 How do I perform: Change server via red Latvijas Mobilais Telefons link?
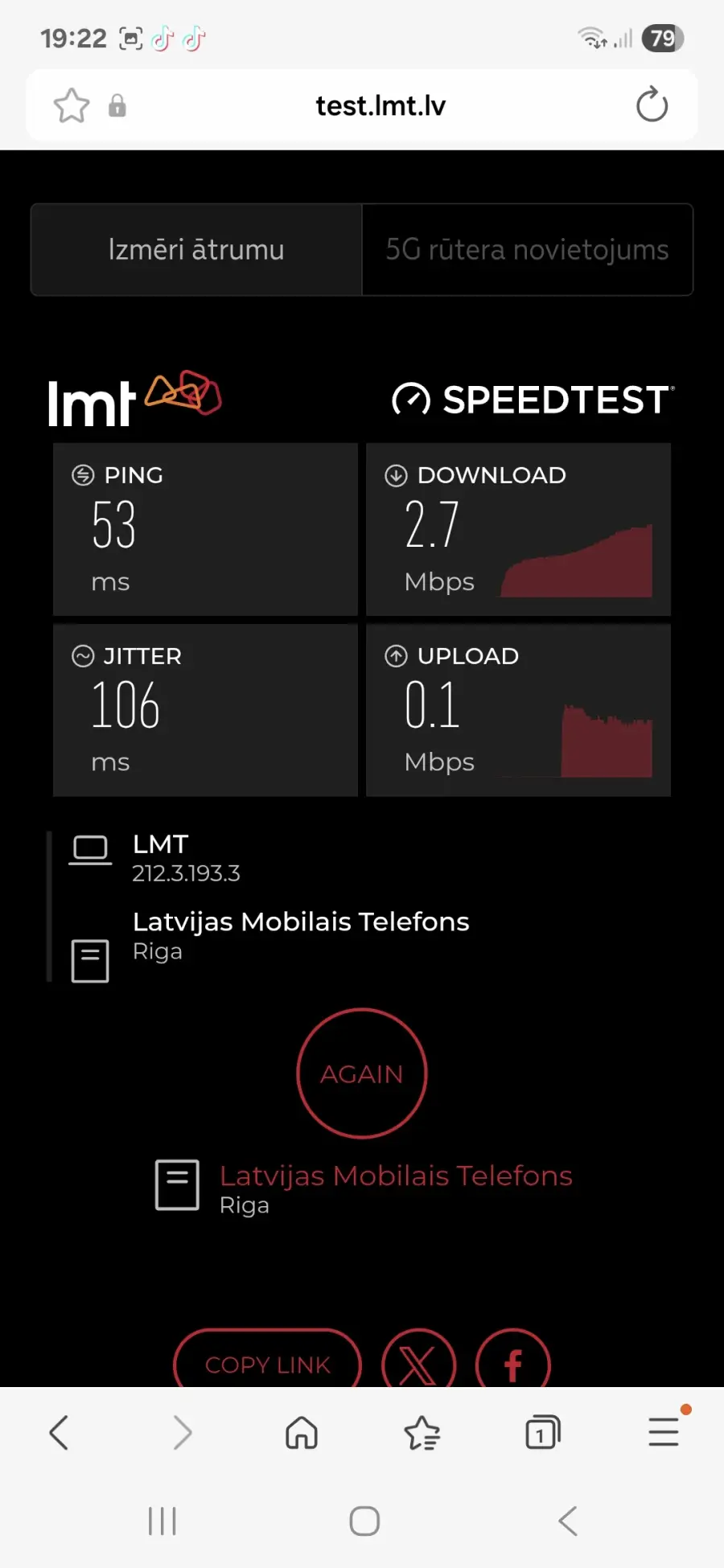tap(396, 1176)
